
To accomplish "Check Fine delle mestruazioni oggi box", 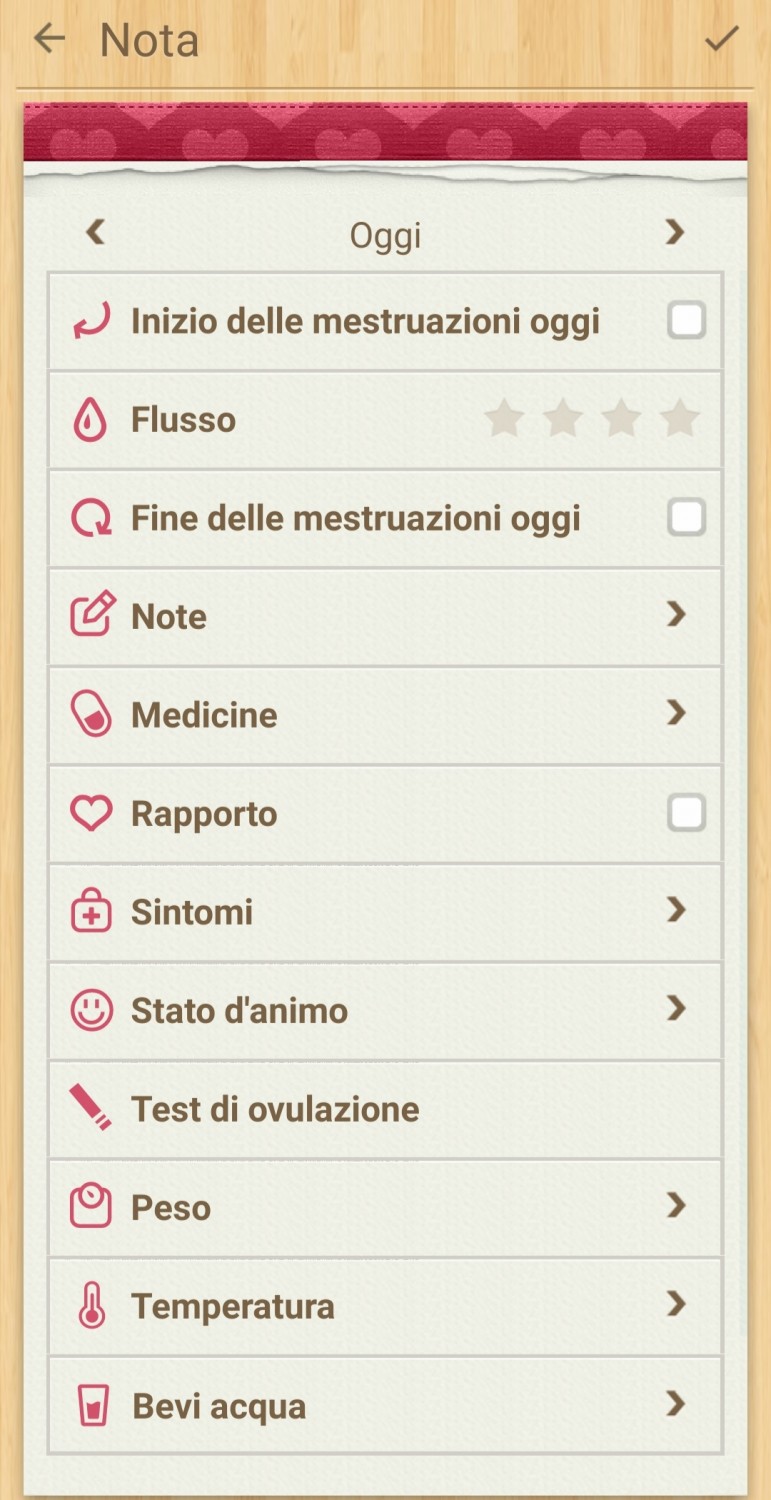I will tap(686, 518).
